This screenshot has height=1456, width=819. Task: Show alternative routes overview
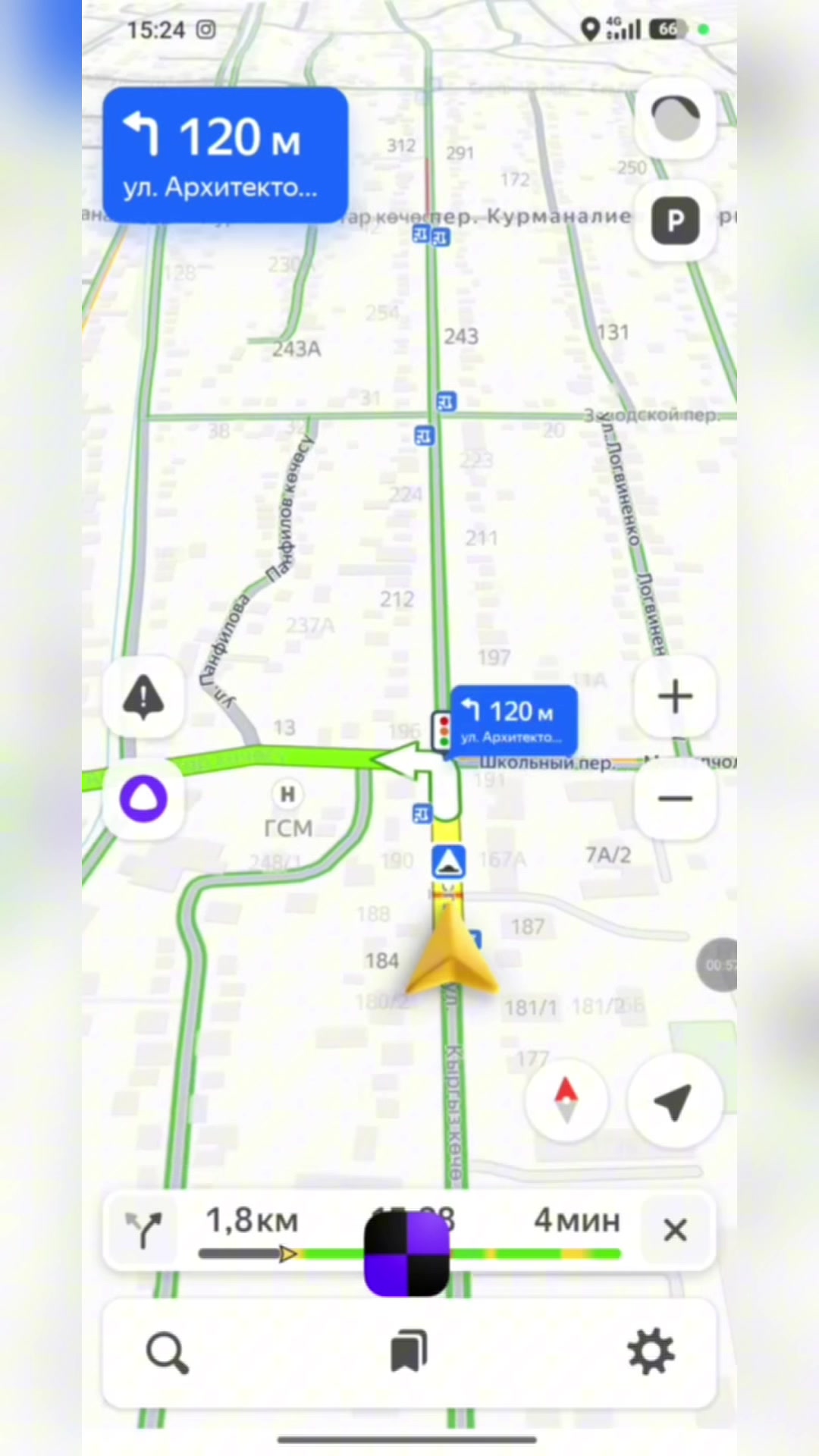(144, 1229)
